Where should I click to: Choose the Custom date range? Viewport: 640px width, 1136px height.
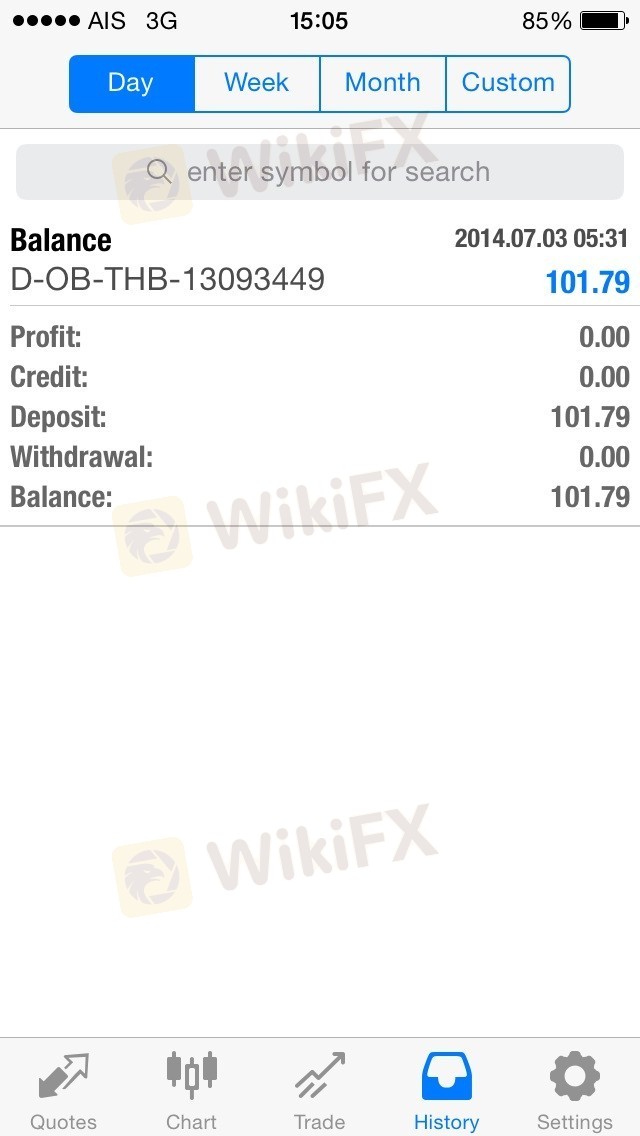[x=508, y=83]
